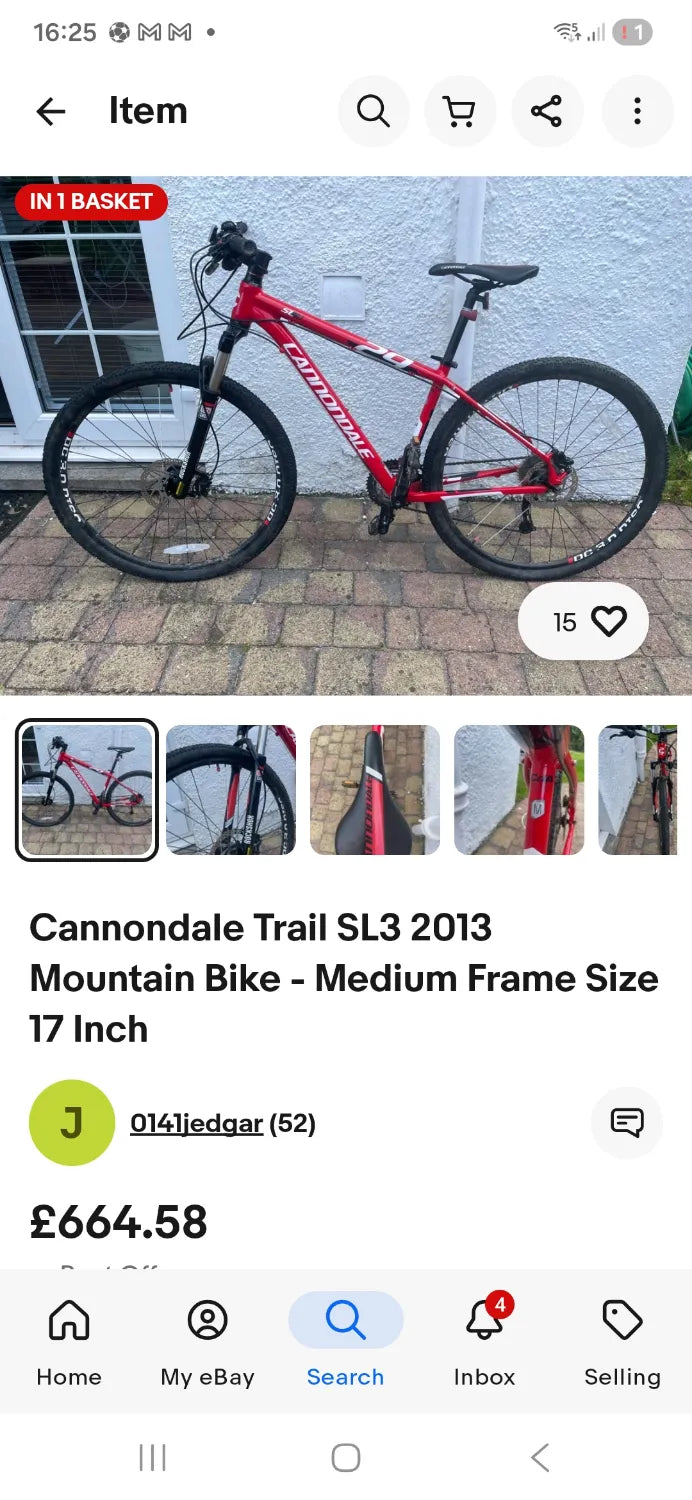
Task: Open search from the top bar magnifier
Action: pyautogui.click(x=373, y=111)
